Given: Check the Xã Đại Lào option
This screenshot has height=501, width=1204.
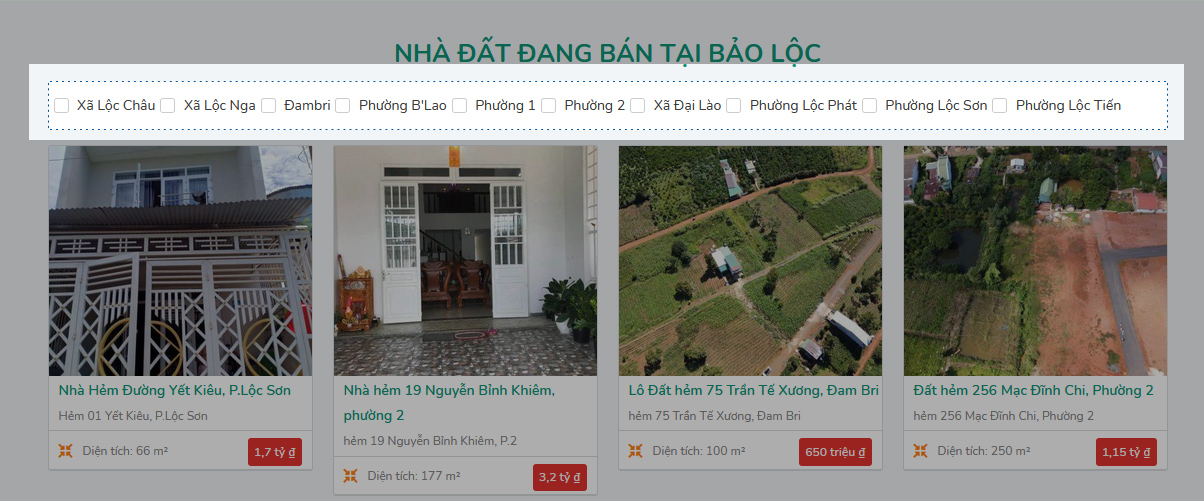Looking at the screenshot, I should tap(638, 106).
